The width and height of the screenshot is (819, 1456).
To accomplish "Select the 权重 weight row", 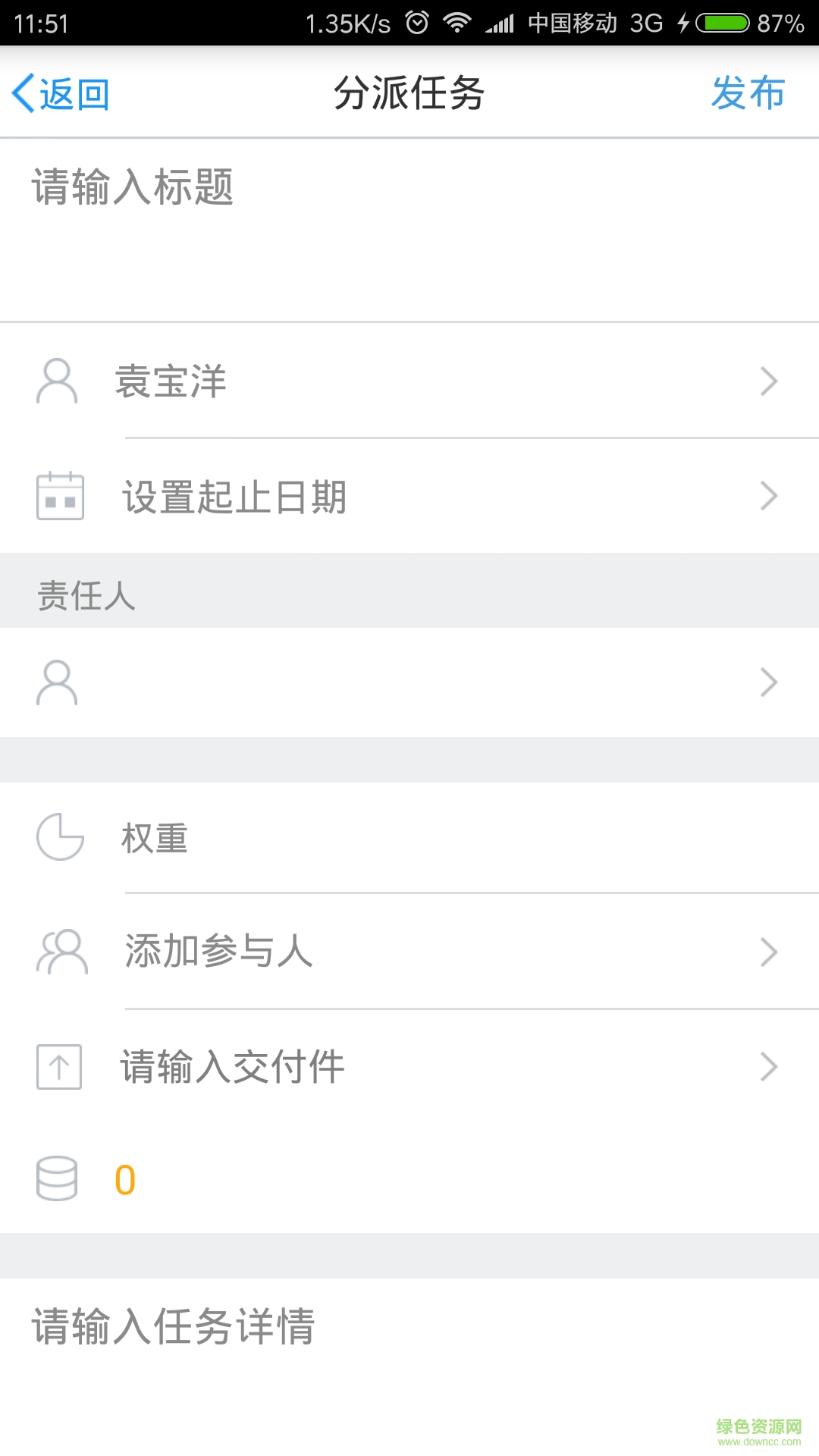I will coord(409,838).
